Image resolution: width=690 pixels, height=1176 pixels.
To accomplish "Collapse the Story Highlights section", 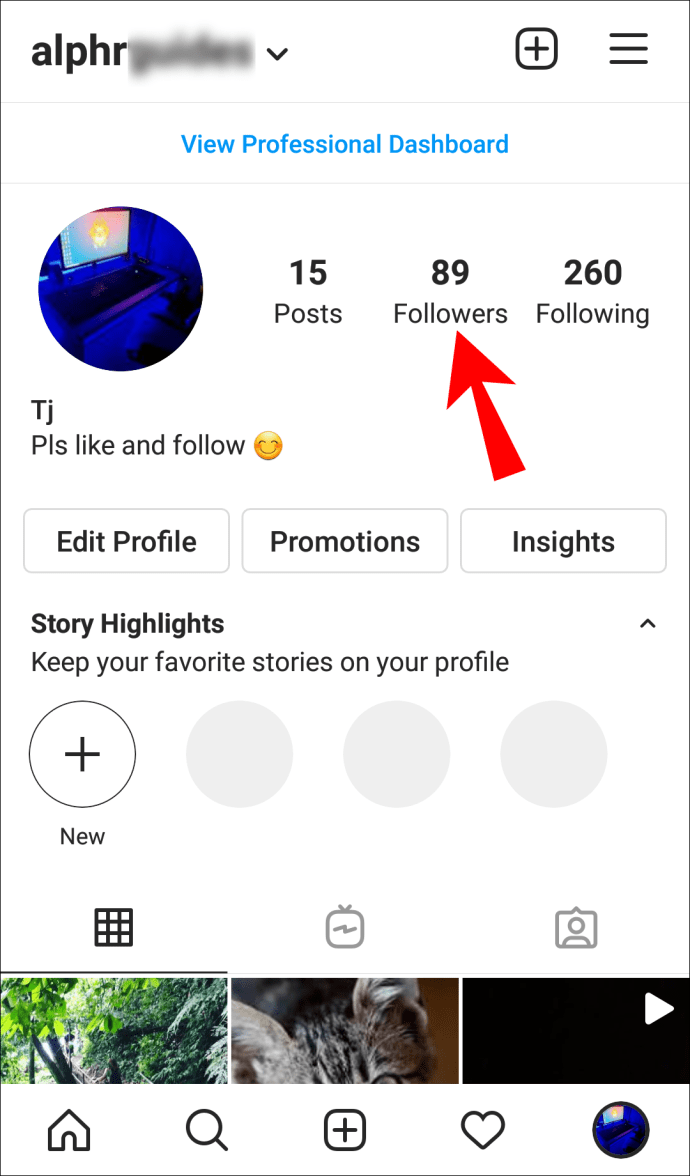I will coord(648,624).
